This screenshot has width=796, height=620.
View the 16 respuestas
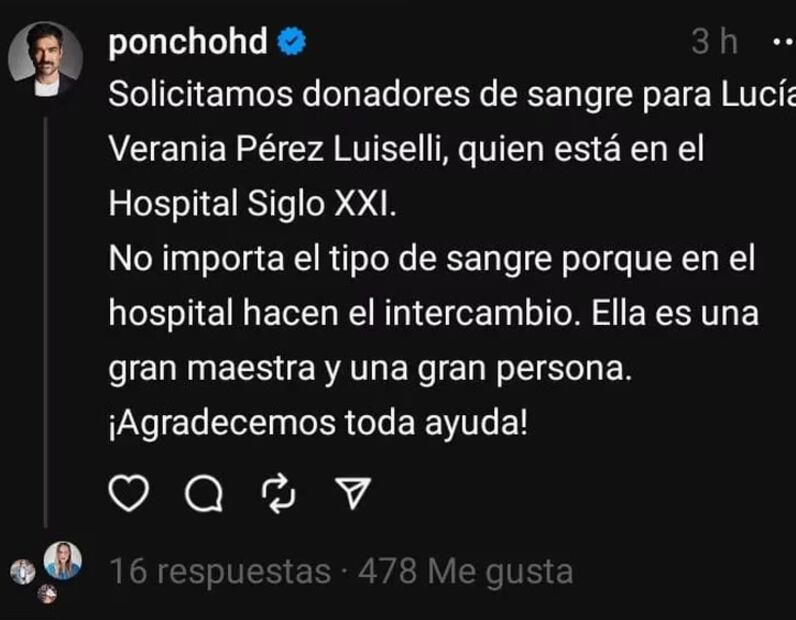[219, 572]
